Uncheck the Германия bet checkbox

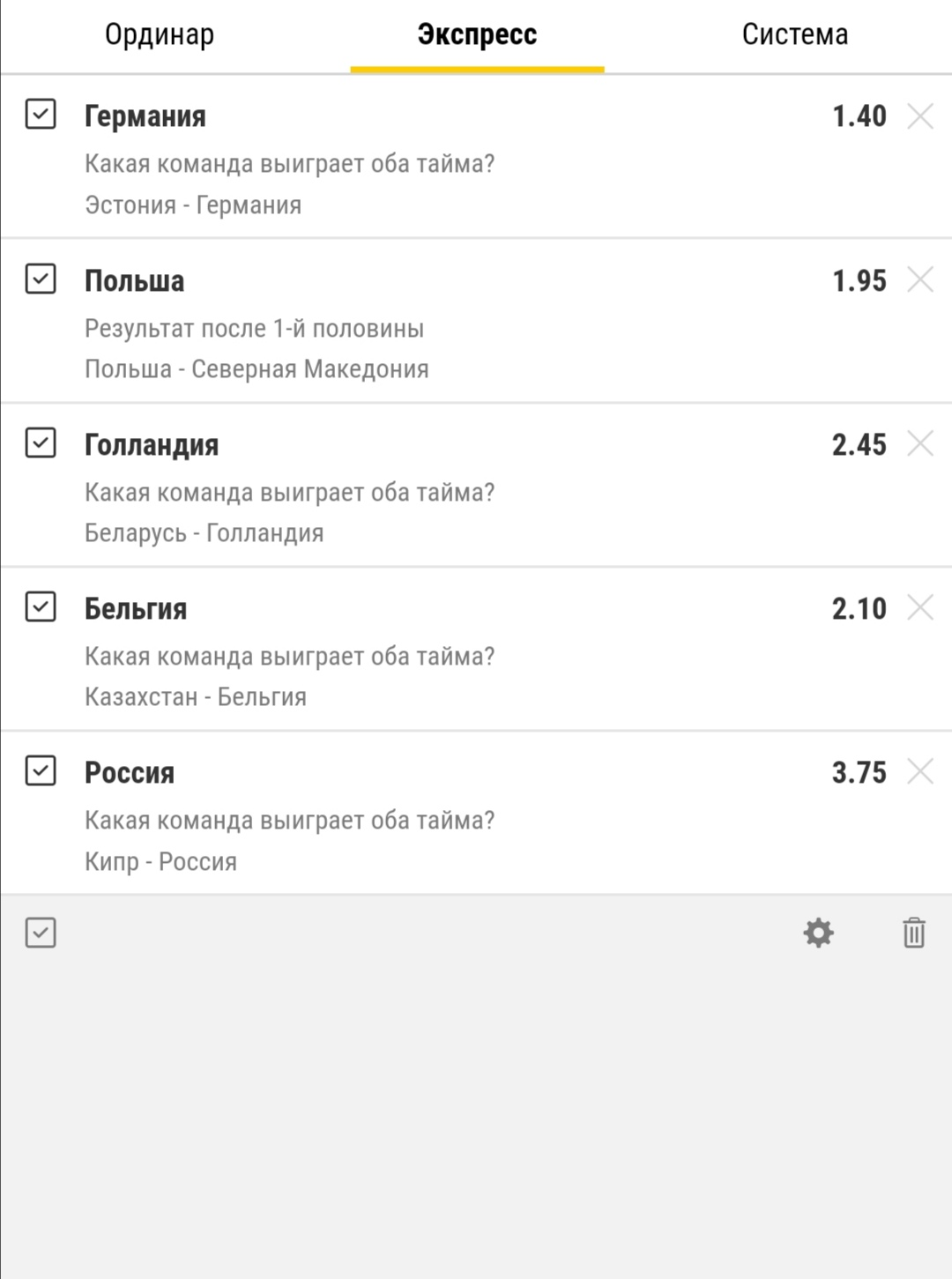[41, 114]
